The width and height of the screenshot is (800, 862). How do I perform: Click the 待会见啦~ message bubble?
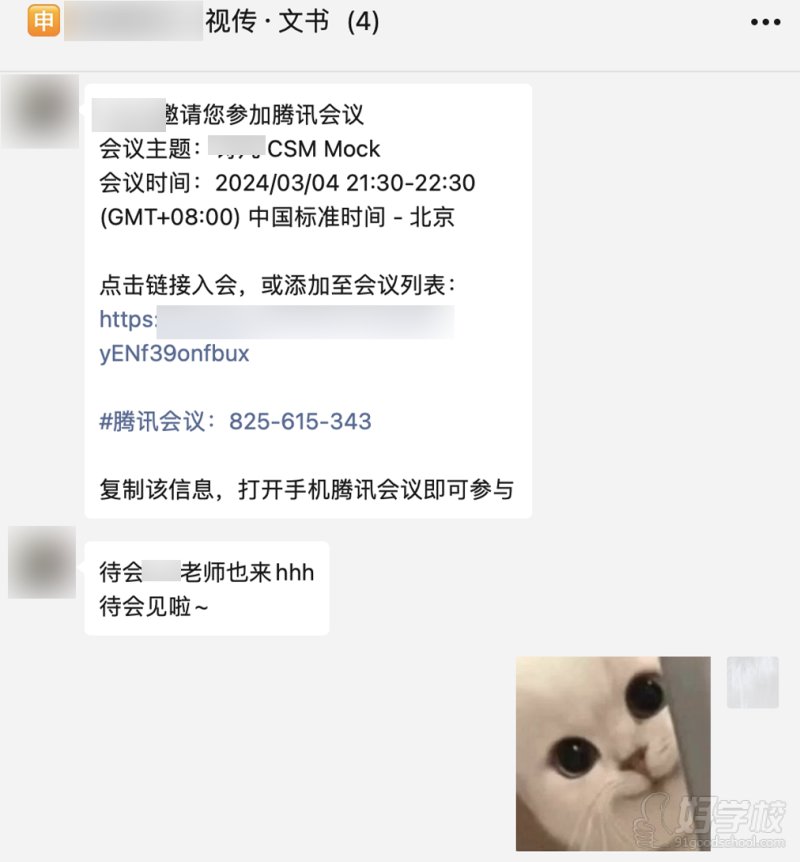point(160,603)
